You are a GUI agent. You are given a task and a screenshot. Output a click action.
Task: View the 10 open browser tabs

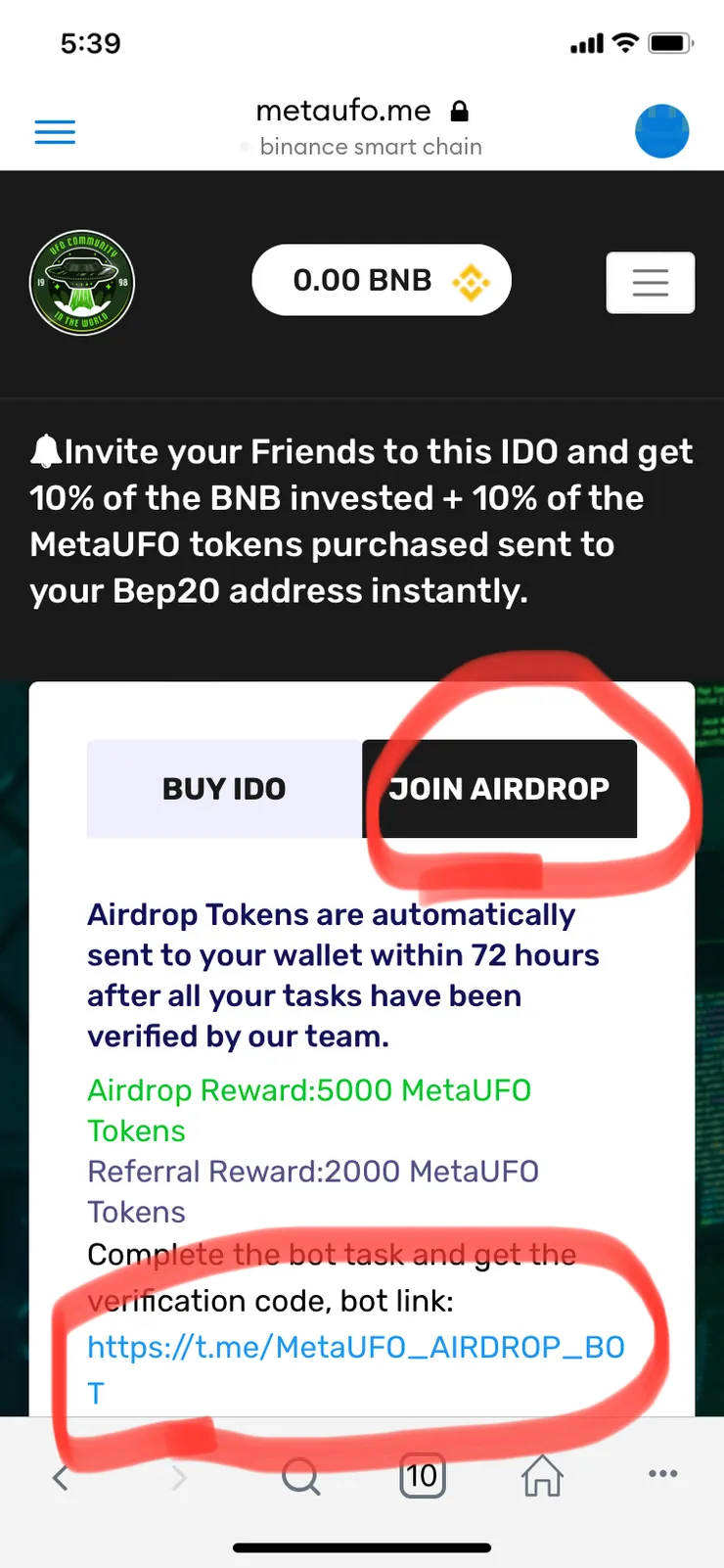422,1476
